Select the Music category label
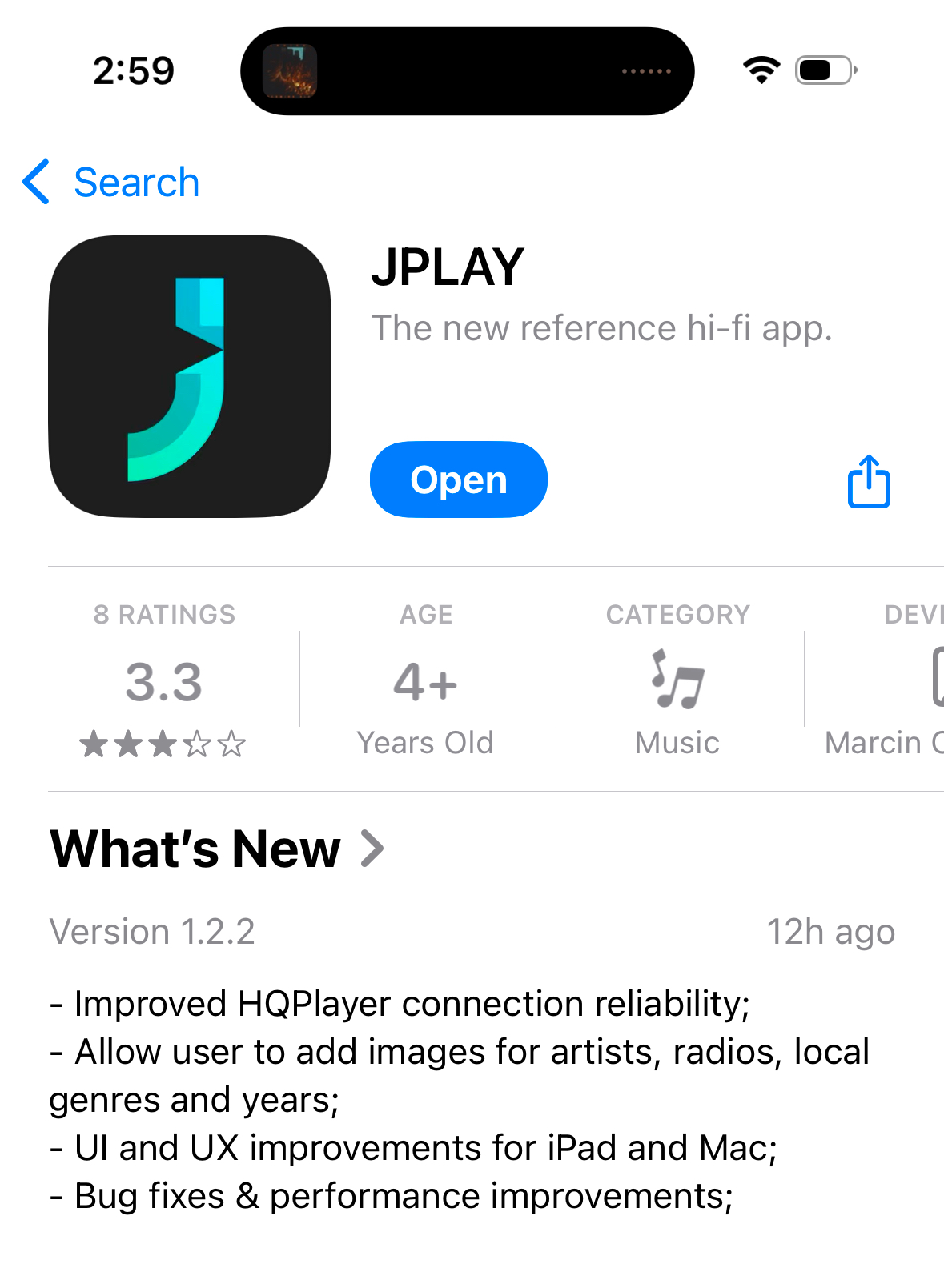Image resolution: width=944 pixels, height=1288 pixels. (677, 742)
